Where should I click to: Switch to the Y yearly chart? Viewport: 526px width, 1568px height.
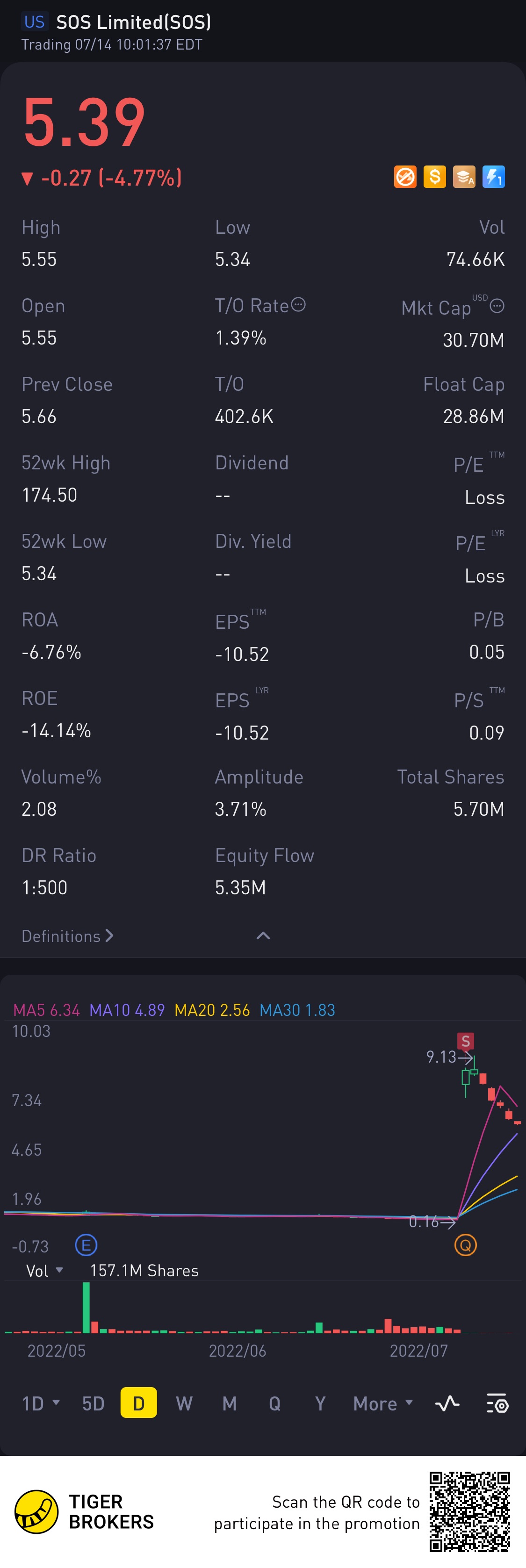[x=320, y=1403]
